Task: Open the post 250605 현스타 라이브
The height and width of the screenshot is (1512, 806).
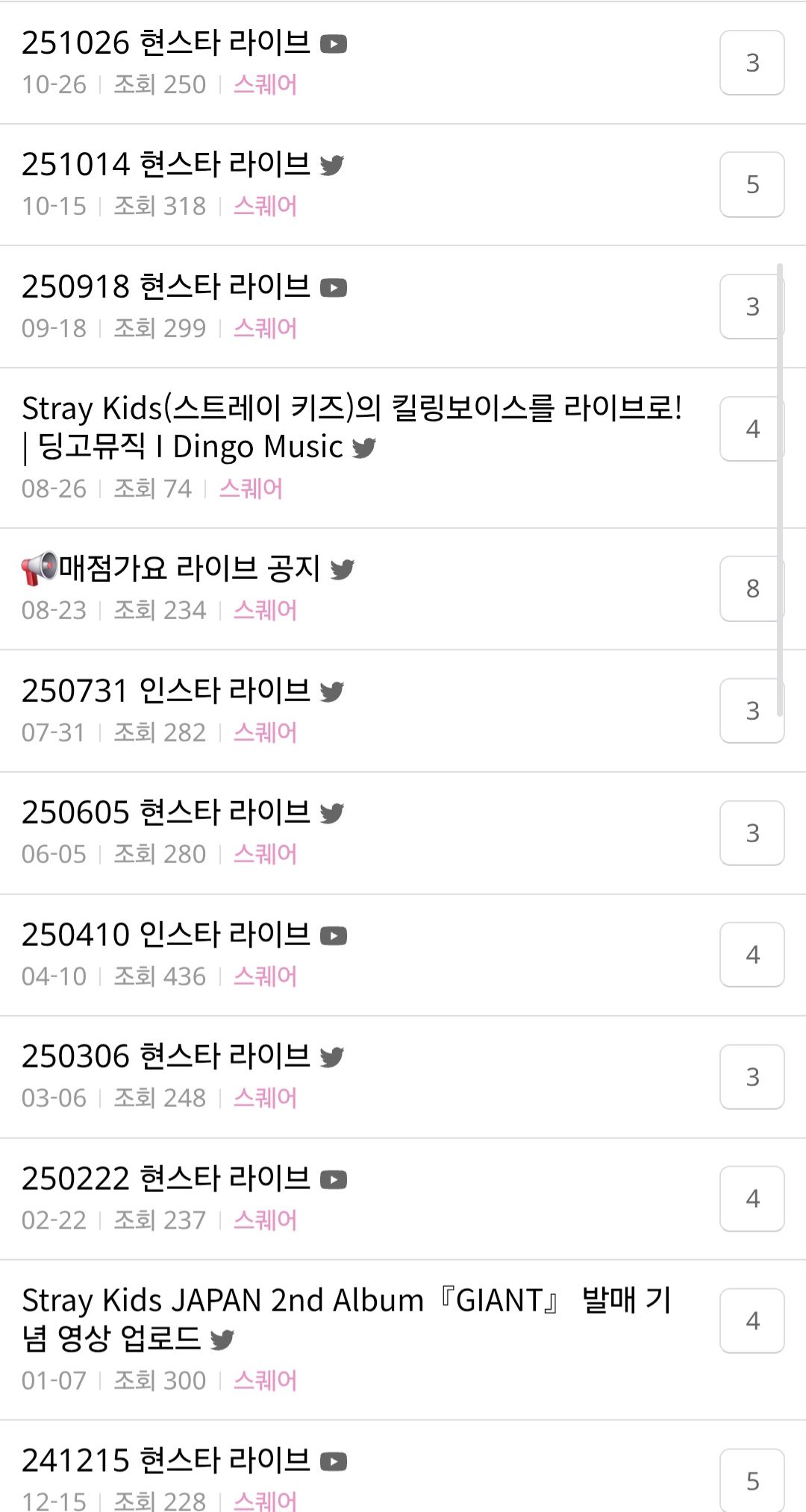Action: pyautogui.click(x=166, y=812)
